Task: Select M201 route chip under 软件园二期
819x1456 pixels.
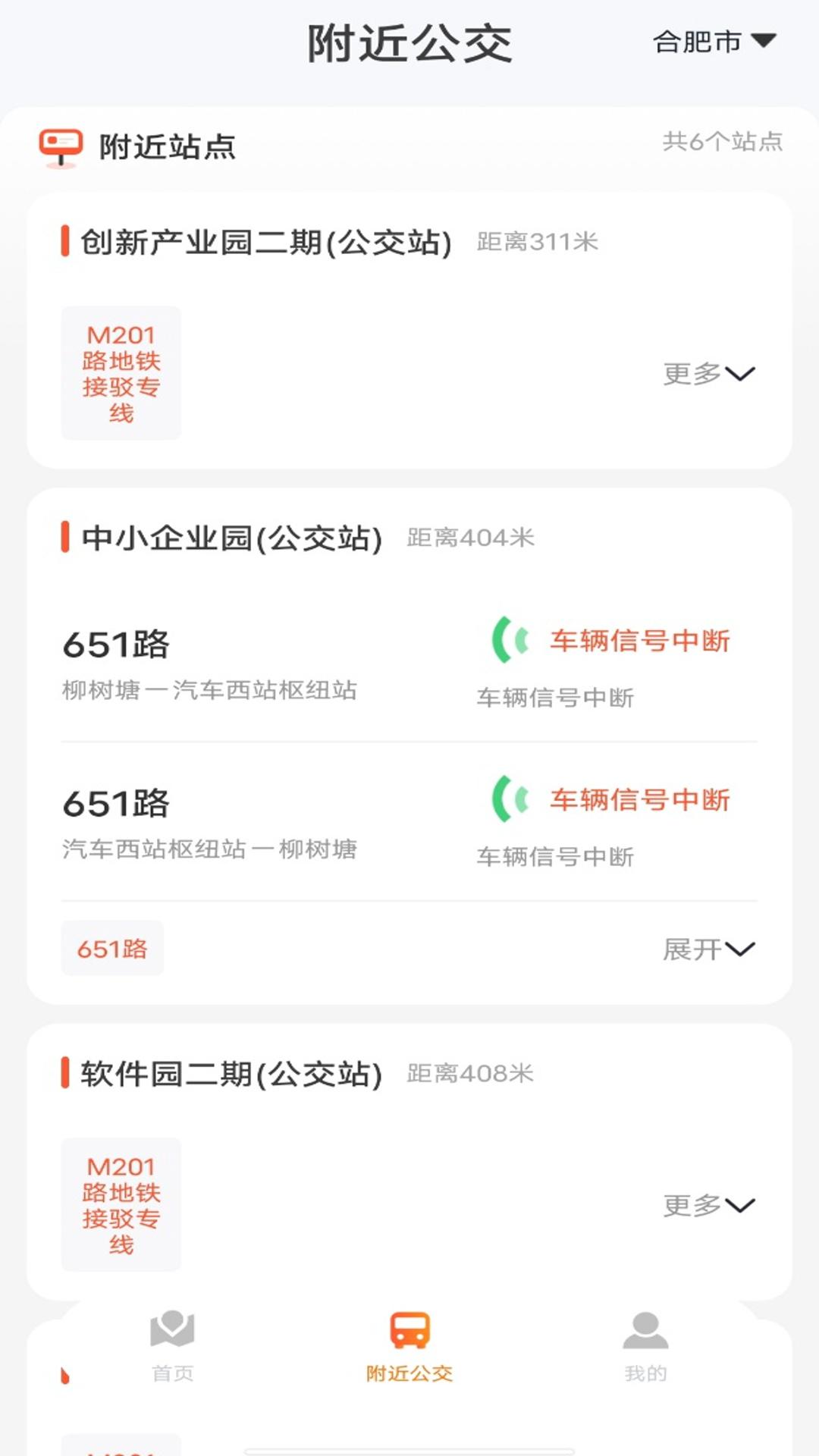Action: (x=121, y=1204)
